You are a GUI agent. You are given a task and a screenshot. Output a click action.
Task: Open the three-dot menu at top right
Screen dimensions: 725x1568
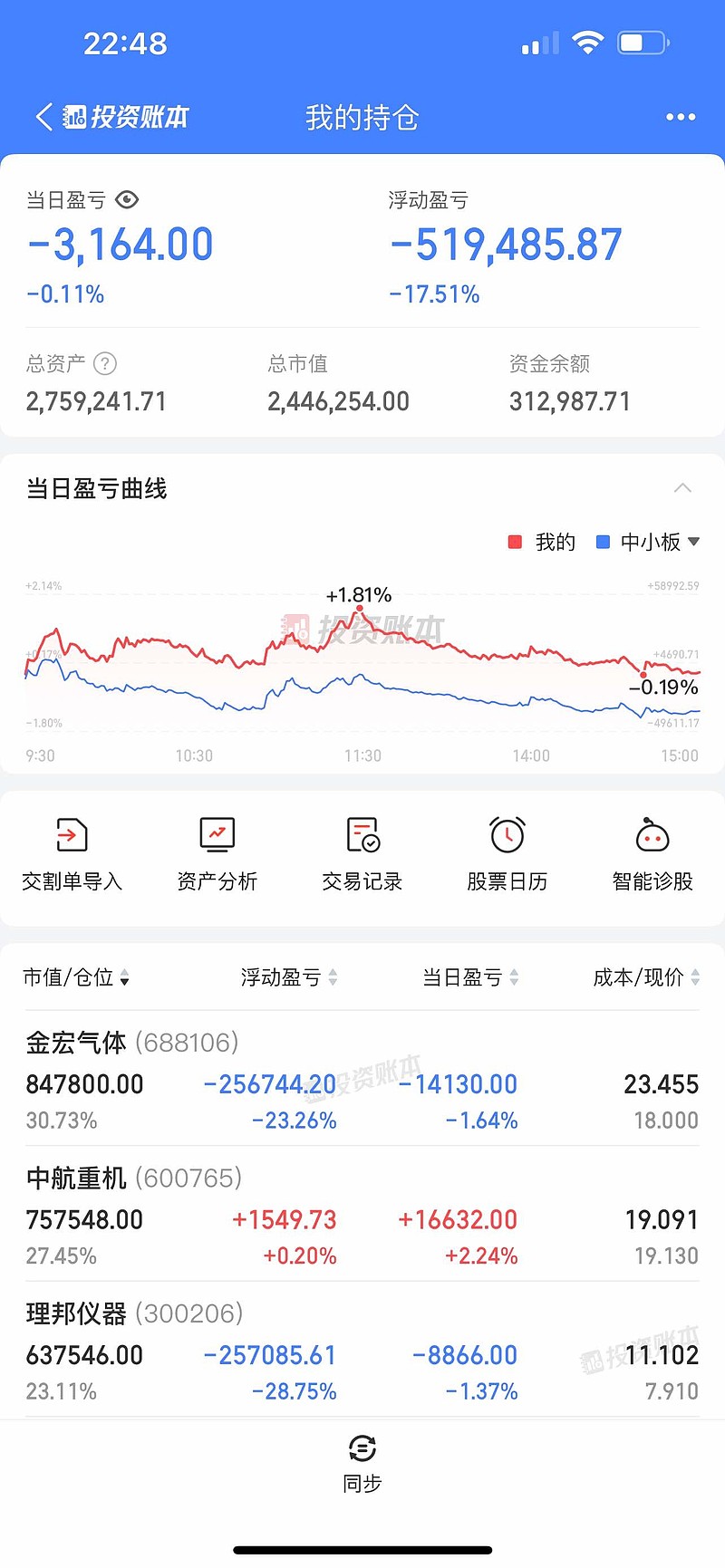pyautogui.click(x=681, y=117)
